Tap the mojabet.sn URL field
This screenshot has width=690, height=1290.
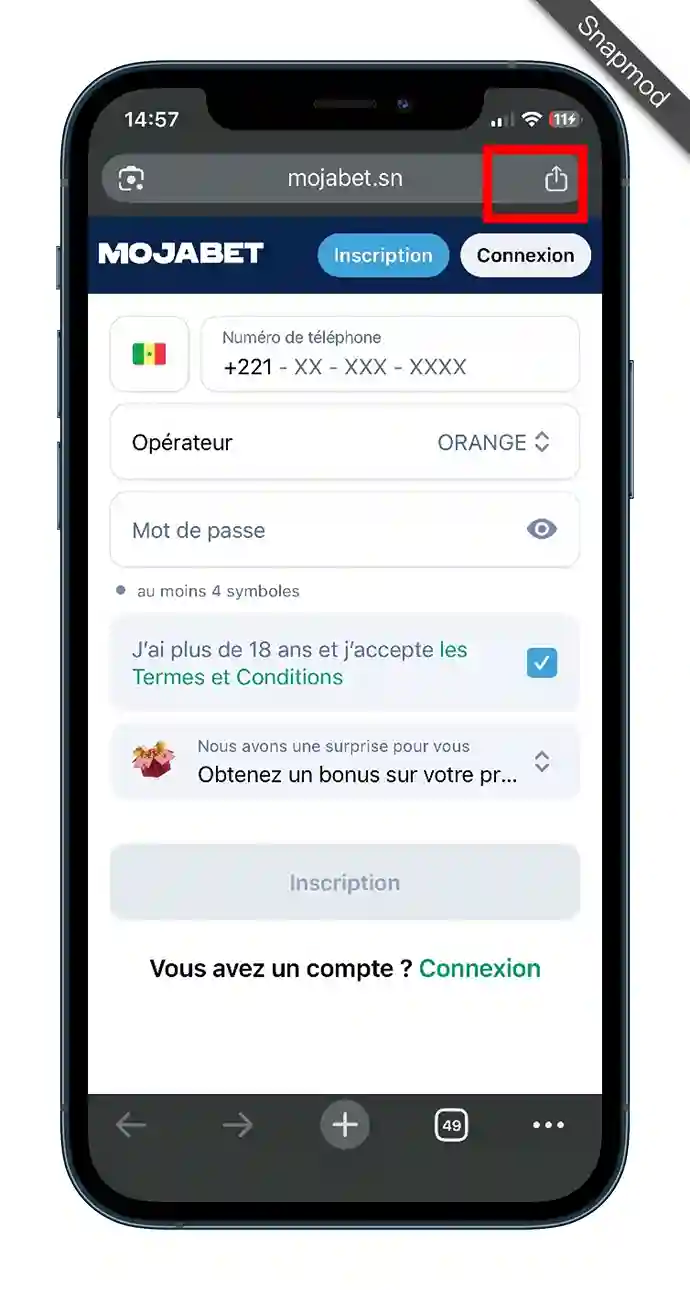pyautogui.click(x=344, y=179)
